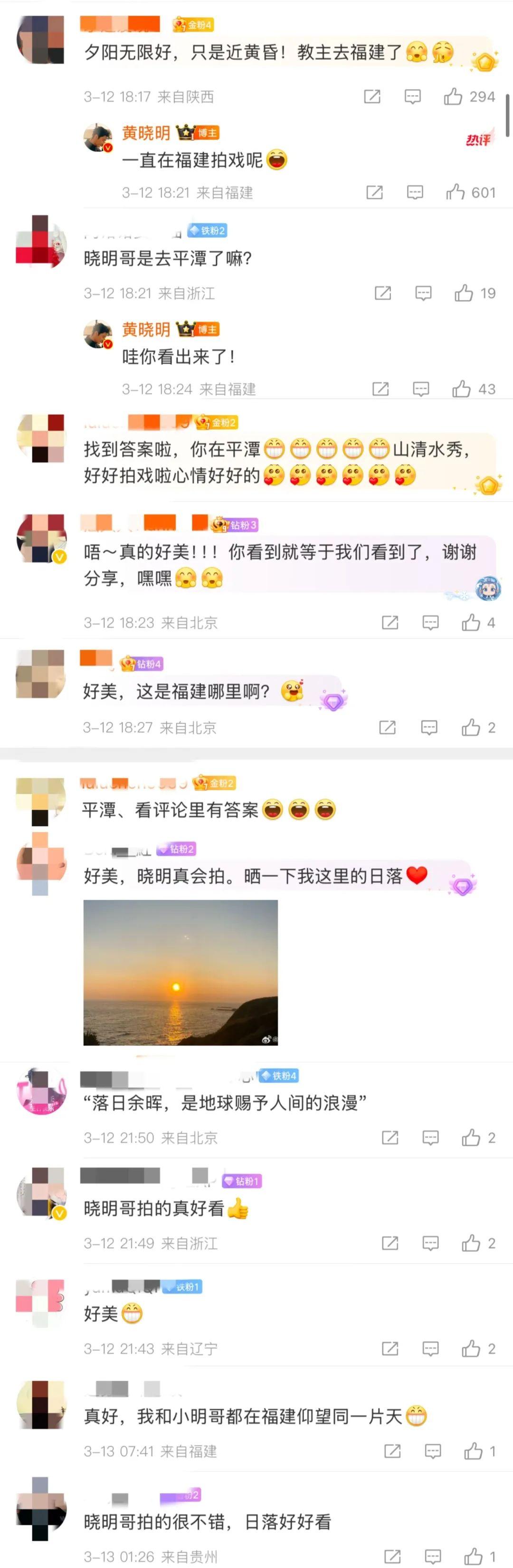This screenshot has height=1568, width=513.
Task: Share the comment "晓明哥拍的真好看"
Action: (x=389, y=1243)
